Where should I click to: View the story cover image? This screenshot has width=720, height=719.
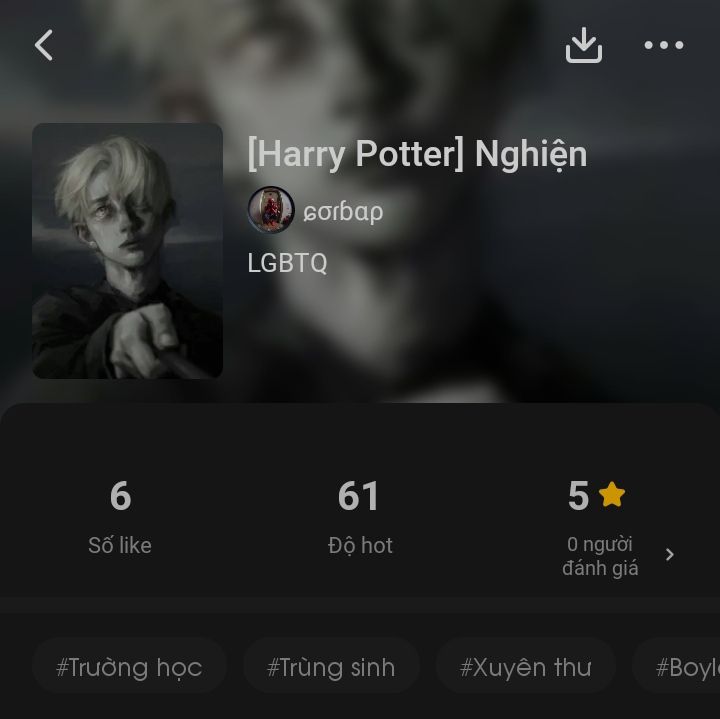[127, 250]
